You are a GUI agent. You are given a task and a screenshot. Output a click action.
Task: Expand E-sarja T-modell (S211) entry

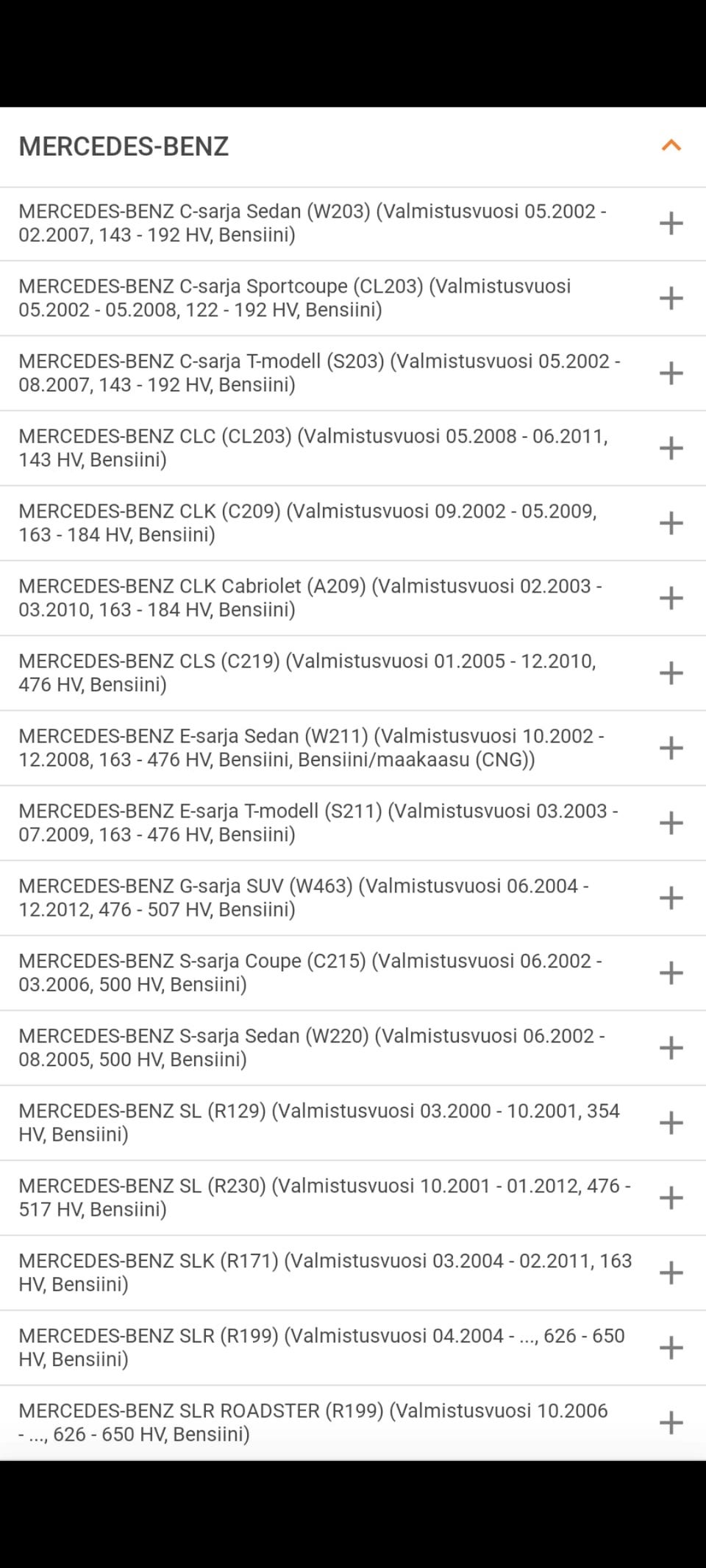[671, 823]
